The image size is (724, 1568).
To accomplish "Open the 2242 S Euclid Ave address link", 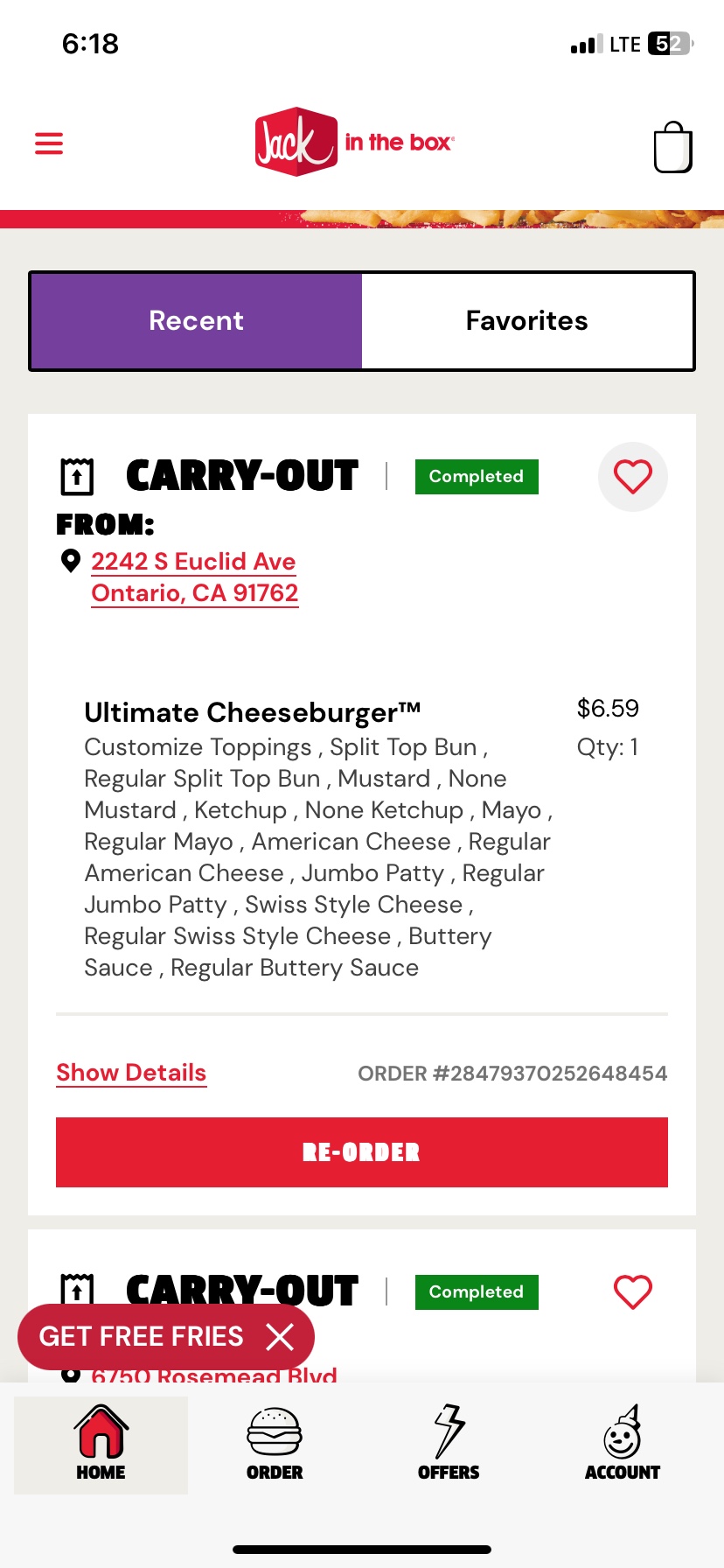I will 194,577.
